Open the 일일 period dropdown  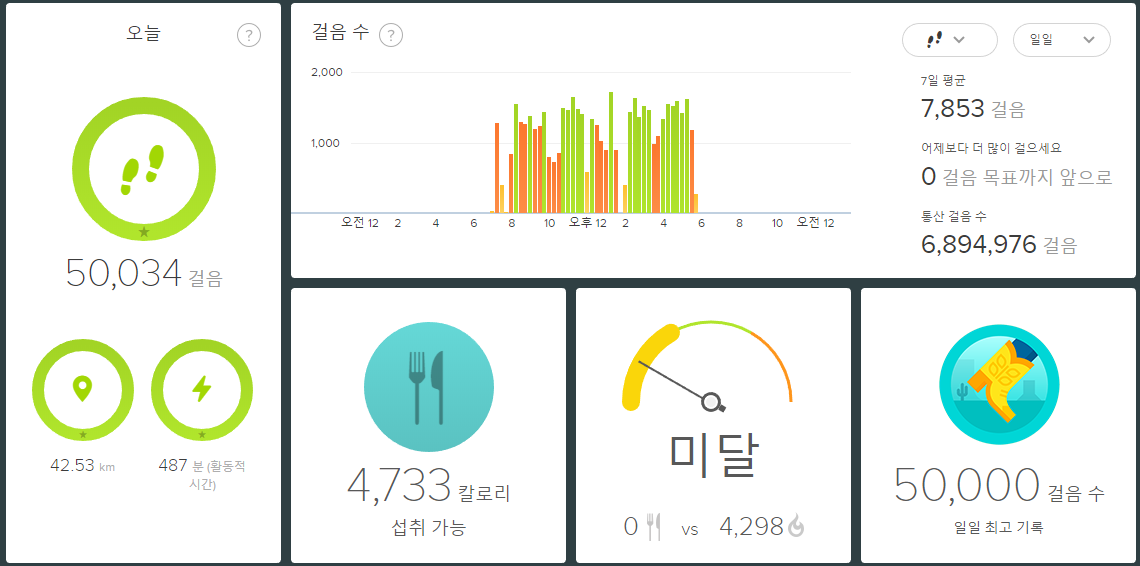pos(1061,40)
